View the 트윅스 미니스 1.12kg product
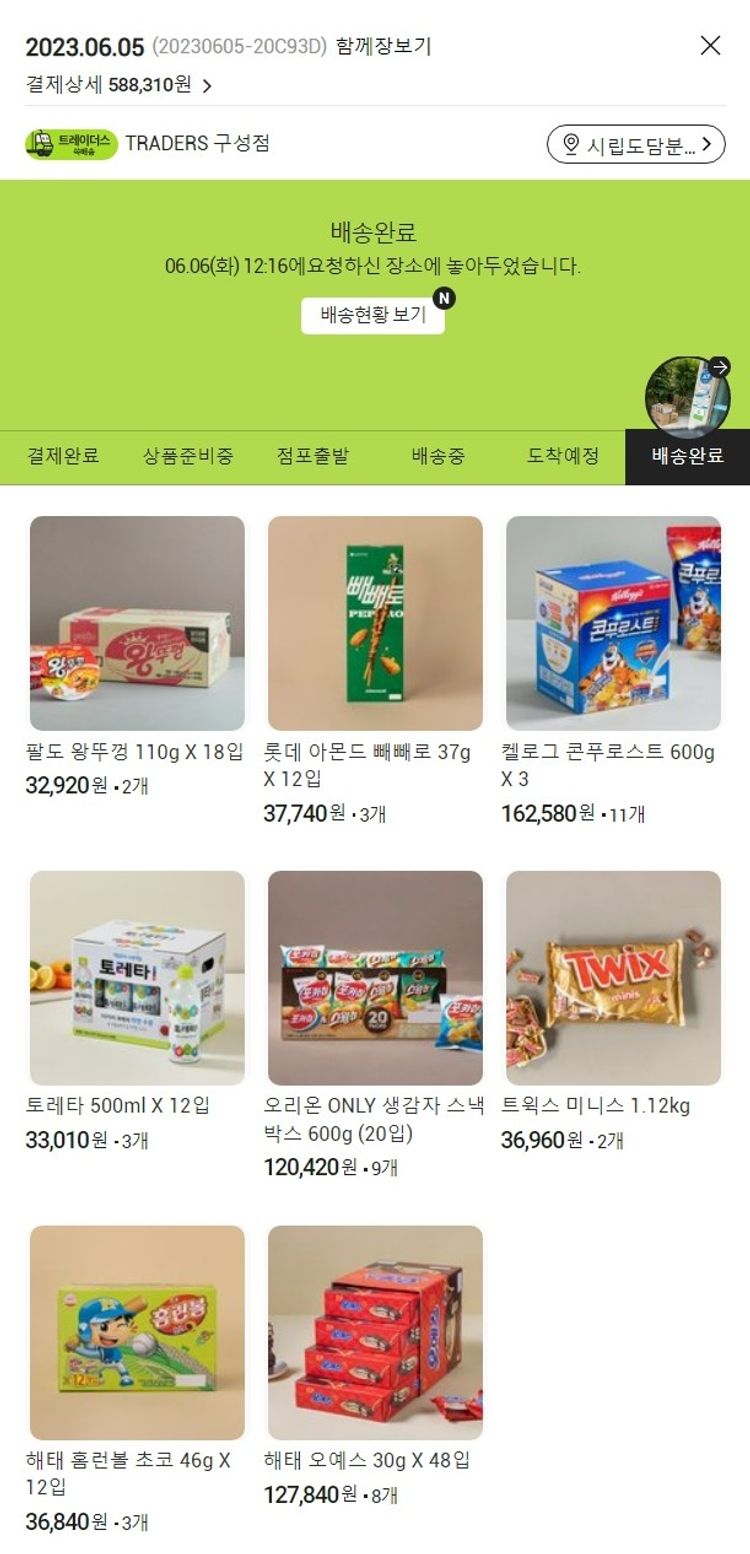This screenshot has height=1554, width=750. (x=613, y=978)
